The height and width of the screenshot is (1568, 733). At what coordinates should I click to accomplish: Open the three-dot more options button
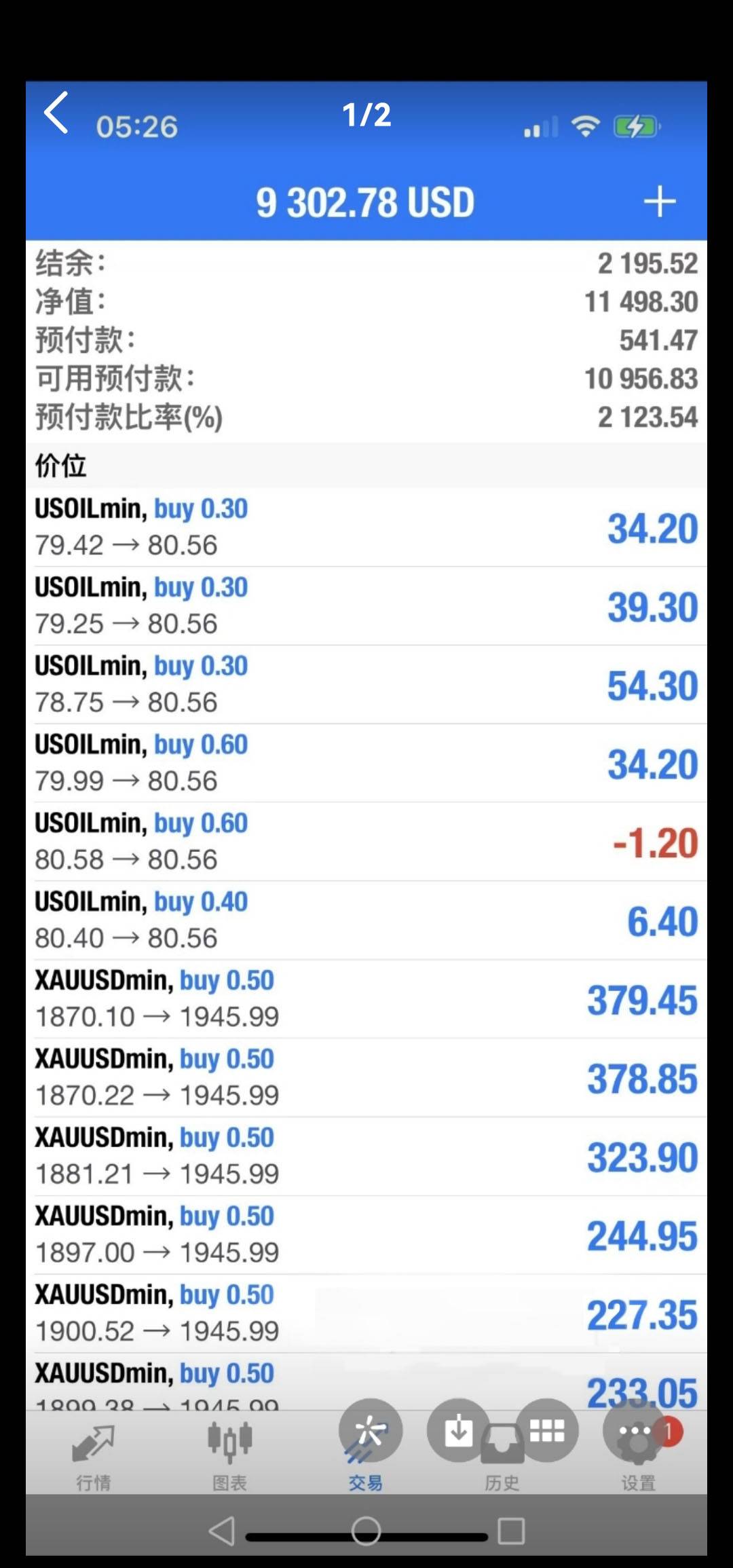[635, 1431]
